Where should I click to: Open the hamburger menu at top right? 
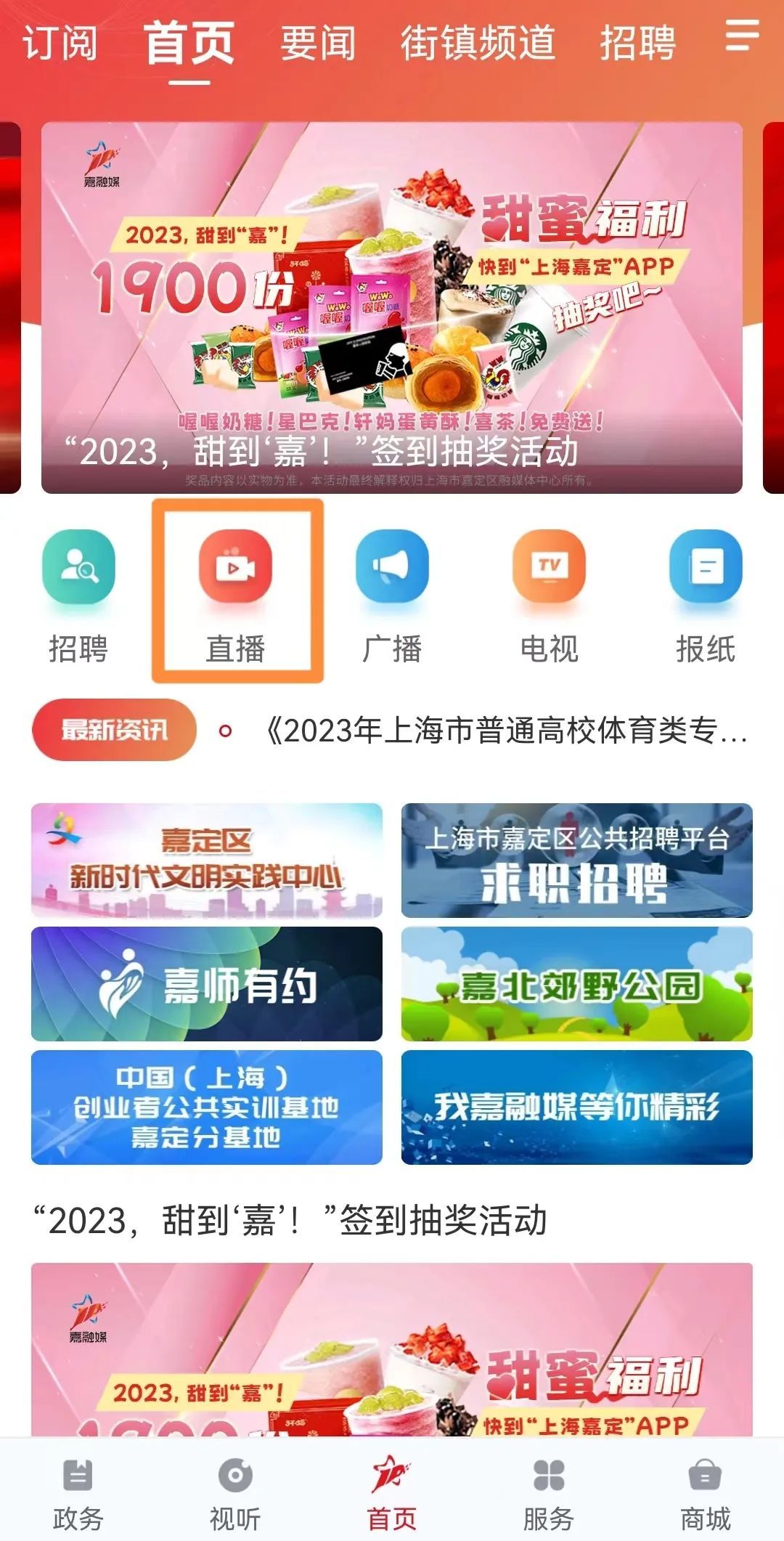click(x=742, y=36)
